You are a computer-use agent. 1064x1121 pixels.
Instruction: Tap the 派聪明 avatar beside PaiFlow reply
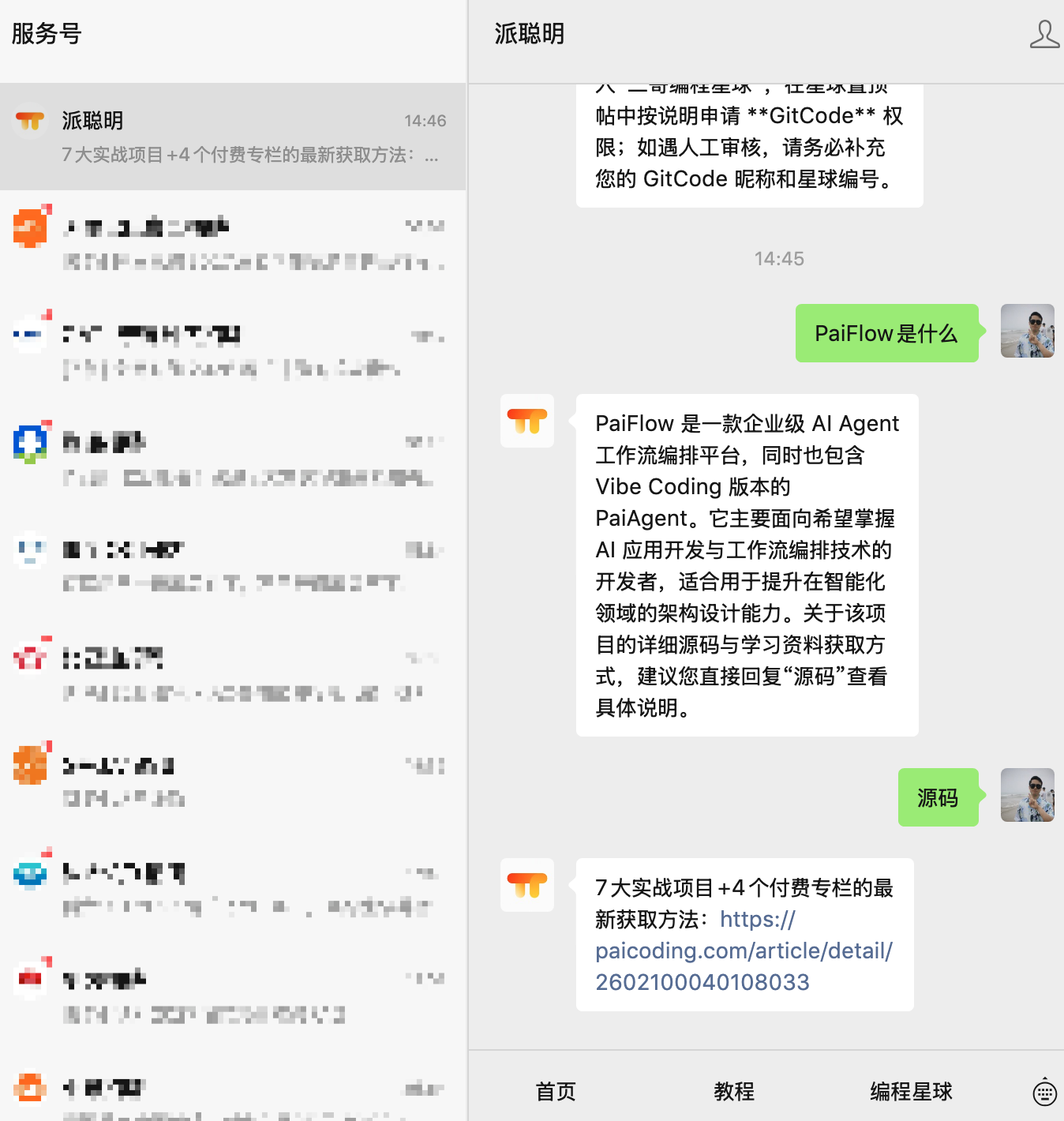527,421
